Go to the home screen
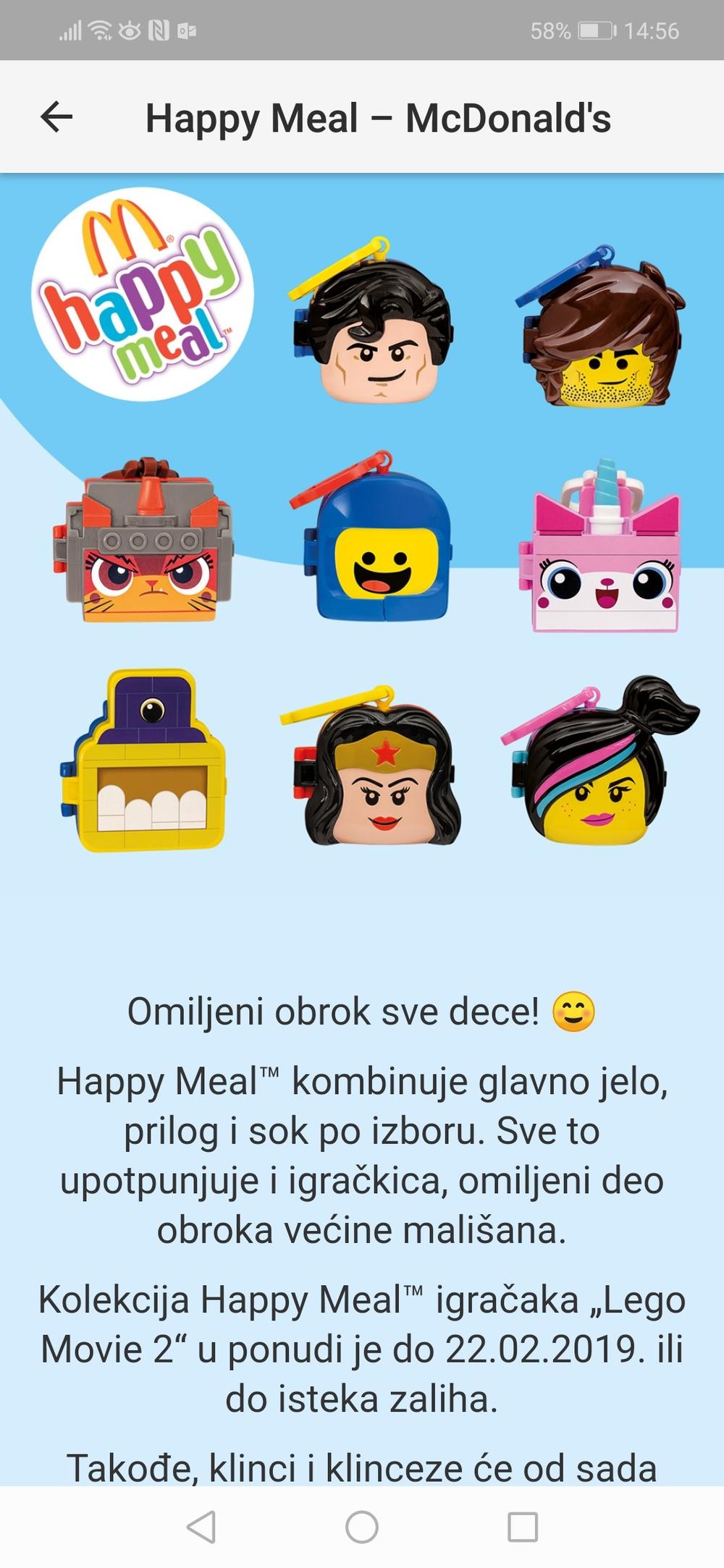This screenshot has width=724, height=1568. pos(362,1527)
